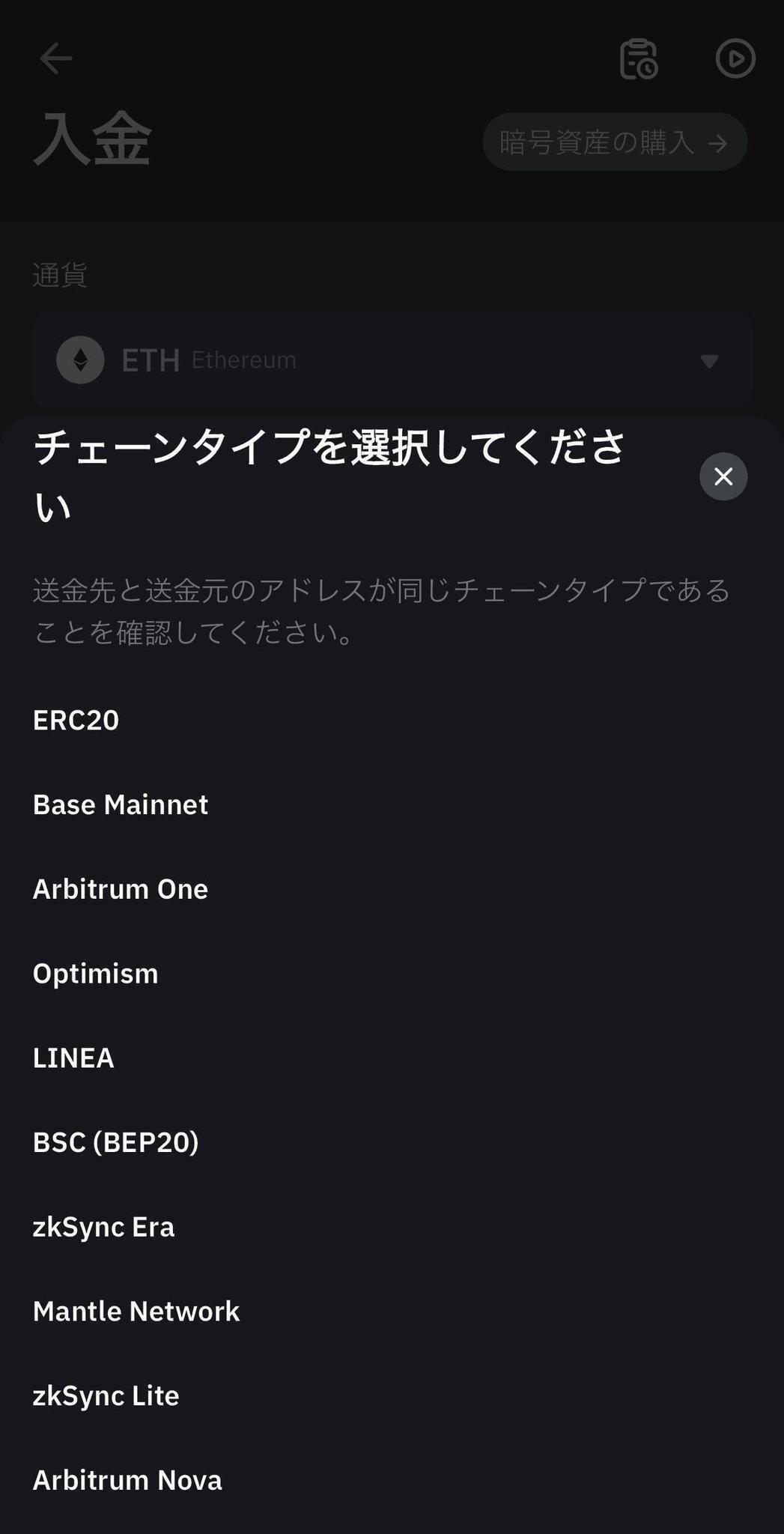
Task: Select zkSync Era chain
Action: click(x=104, y=1226)
